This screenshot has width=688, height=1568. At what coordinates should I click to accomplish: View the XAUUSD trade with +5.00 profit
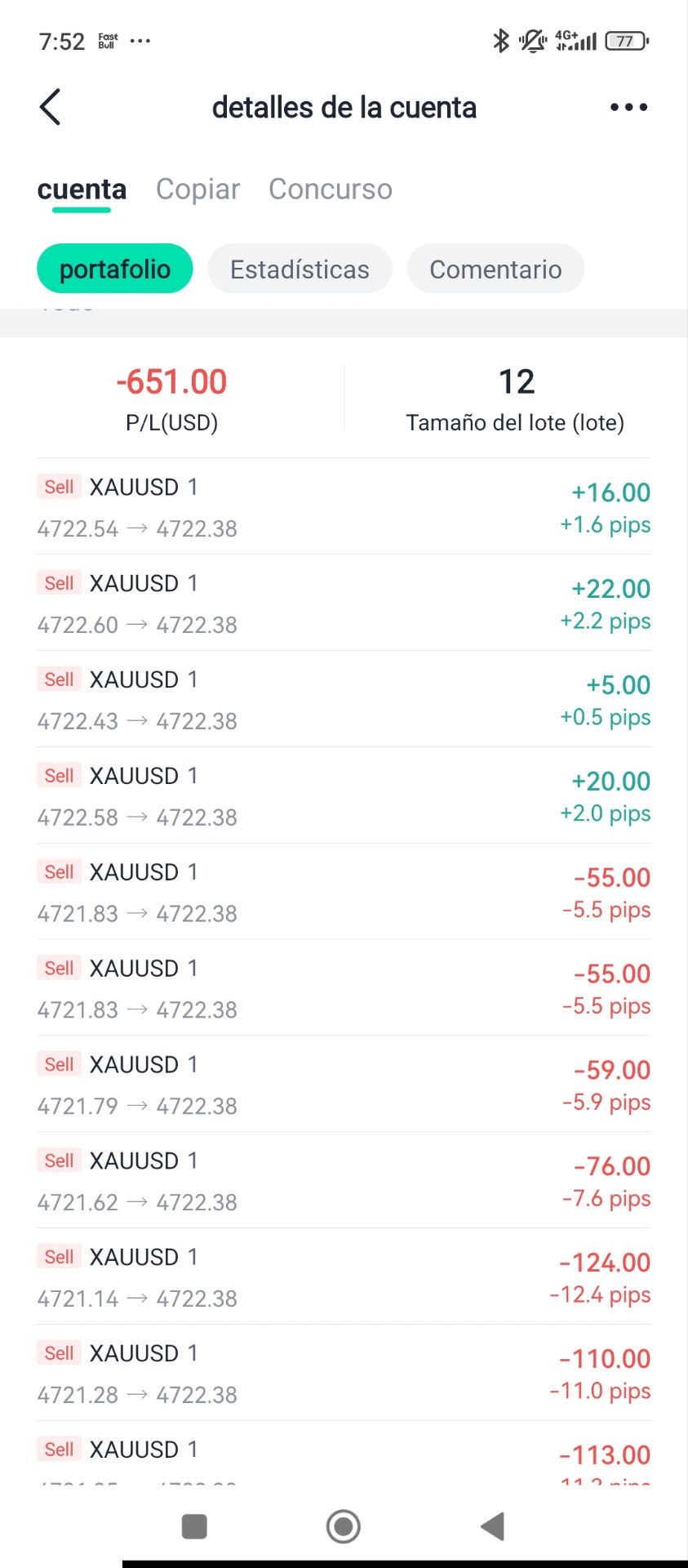coord(344,700)
